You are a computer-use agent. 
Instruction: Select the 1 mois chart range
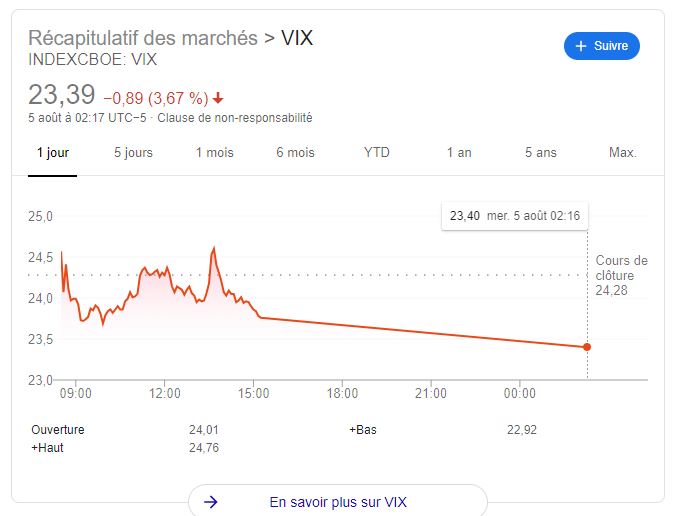point(214,152)
